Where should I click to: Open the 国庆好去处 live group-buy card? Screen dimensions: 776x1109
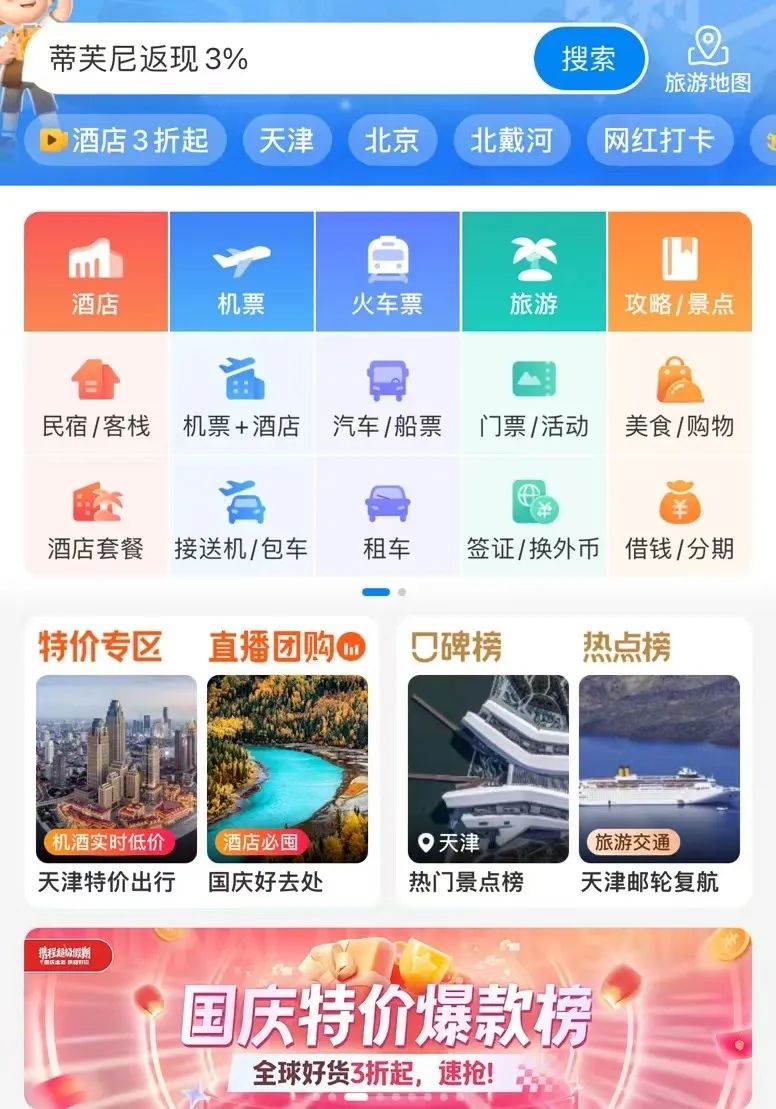287,780
